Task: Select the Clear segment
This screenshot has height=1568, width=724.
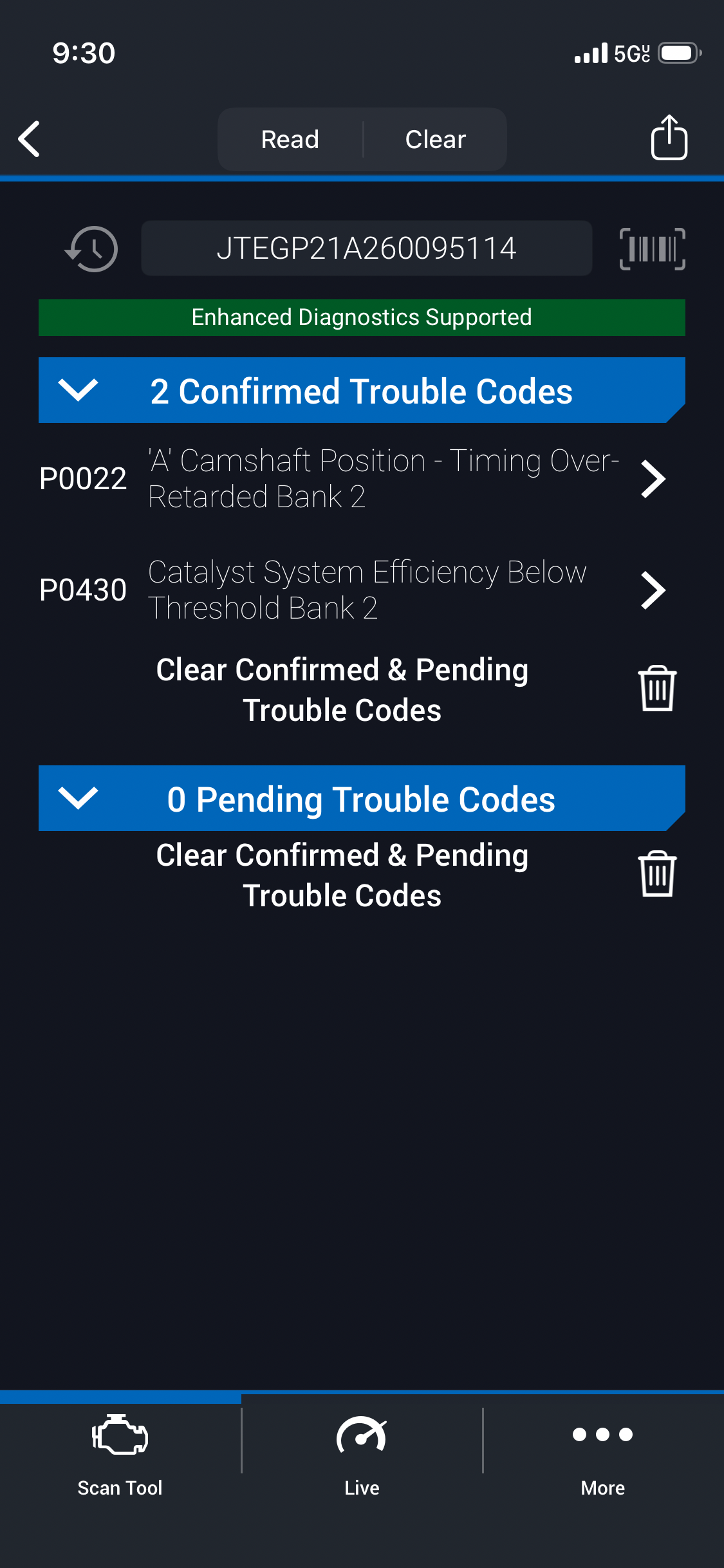Action: 435,139
